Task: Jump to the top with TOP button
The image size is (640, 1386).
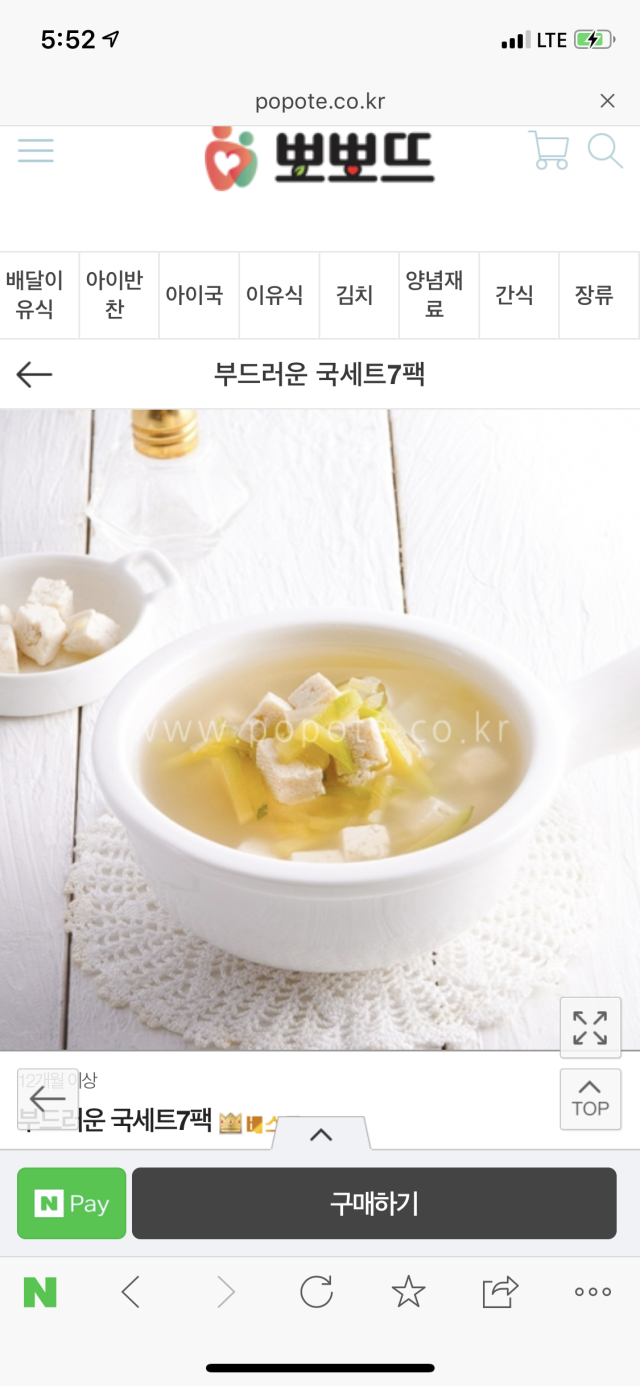Action: pos(590,1099)
